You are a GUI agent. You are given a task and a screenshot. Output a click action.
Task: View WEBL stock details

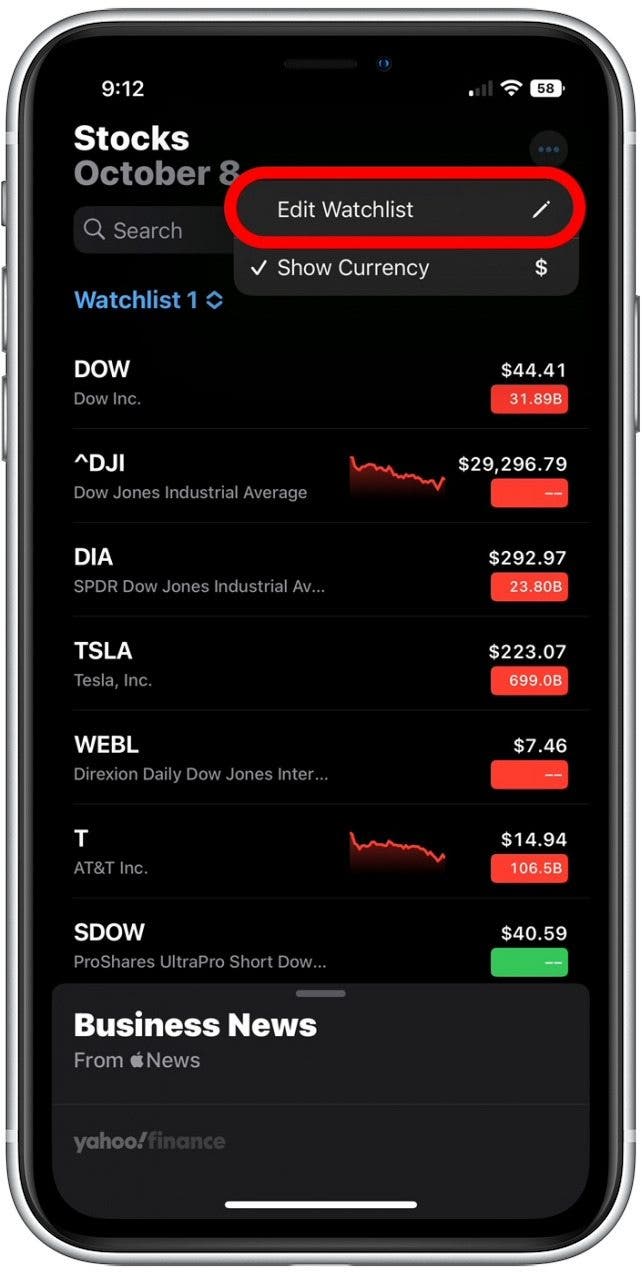coord(200,758)
